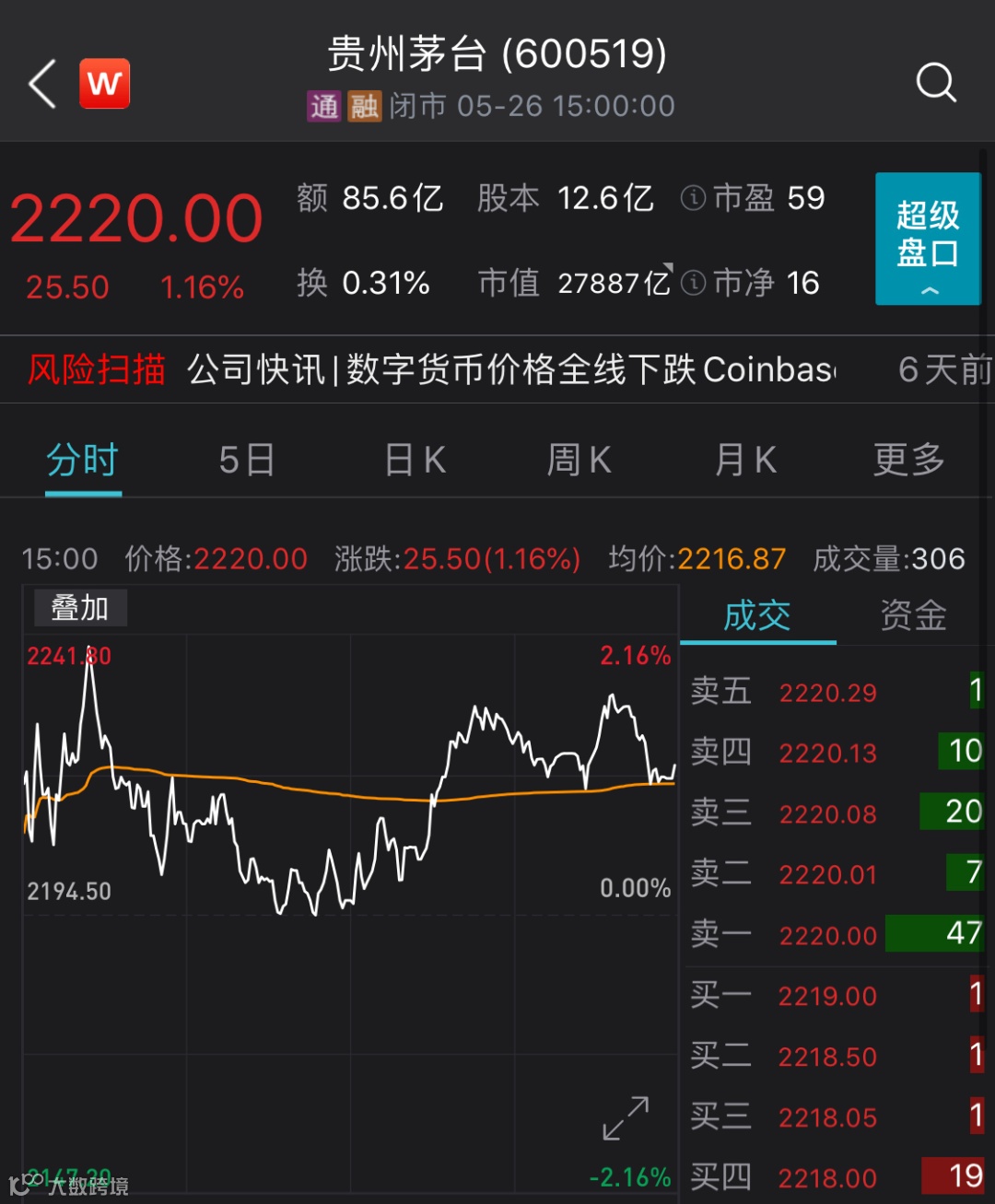Open the red W icon
Viewport: 995px width, 1204px height.
[x=104, y=84]
